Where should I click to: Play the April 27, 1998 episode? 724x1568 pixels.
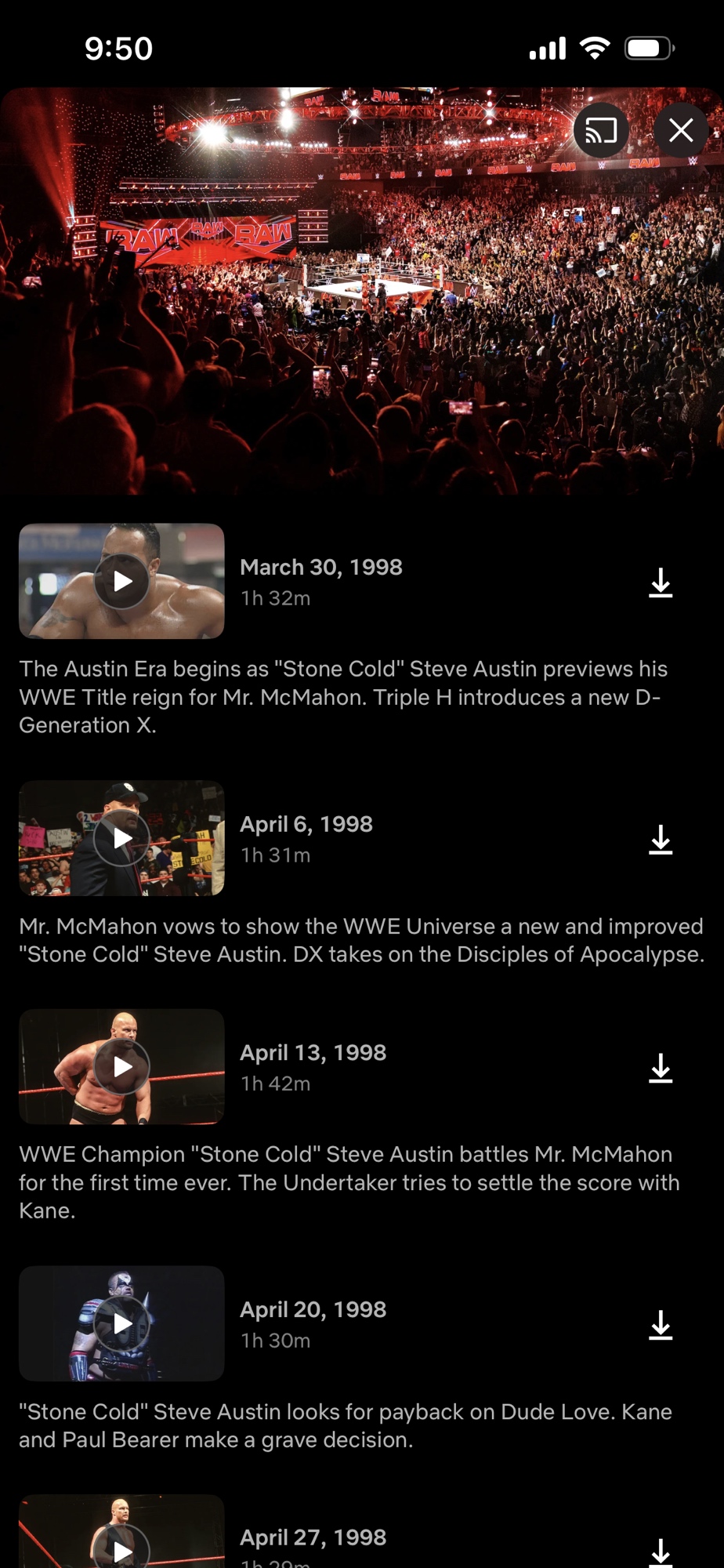pyautogui.click(x=122, y=1548)
